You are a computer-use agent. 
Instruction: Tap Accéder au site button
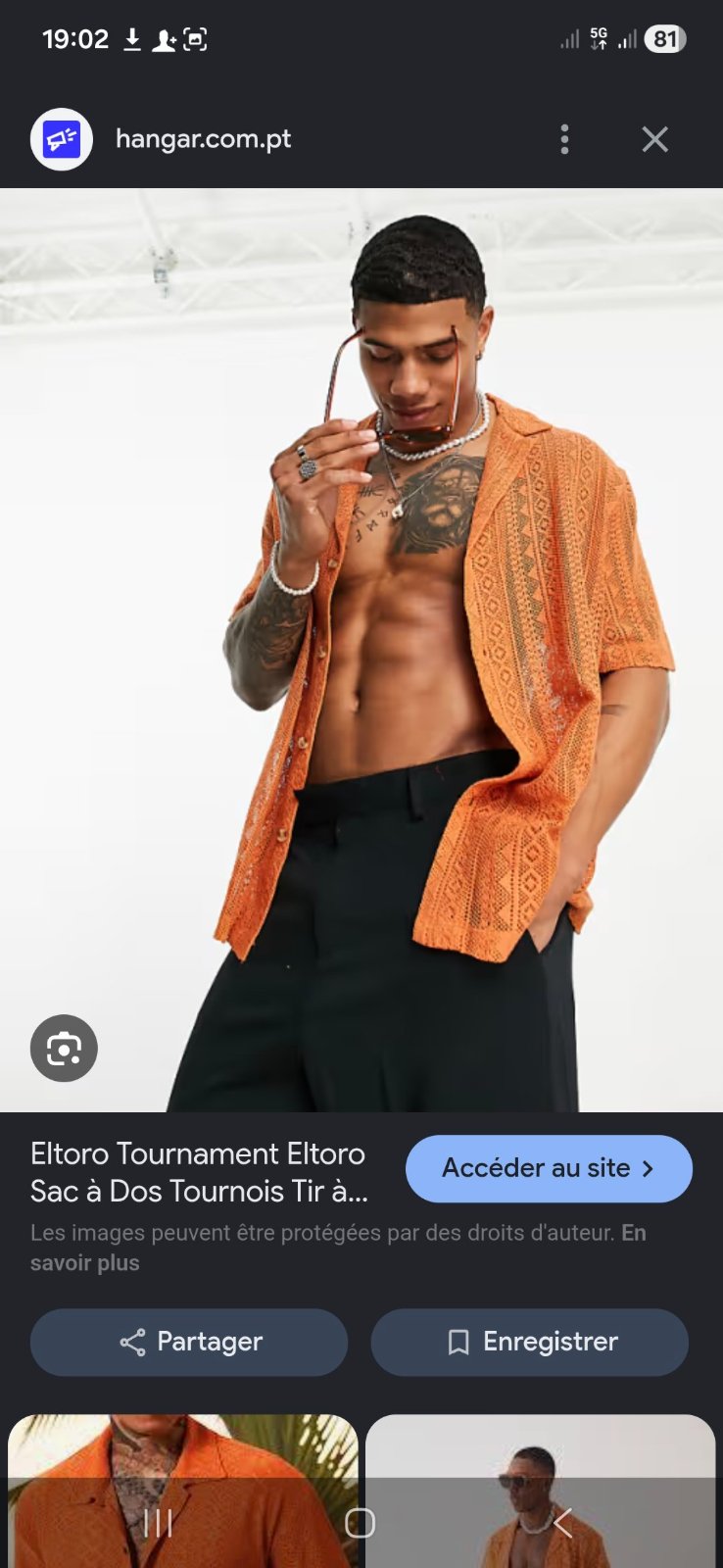[549, 1168]
